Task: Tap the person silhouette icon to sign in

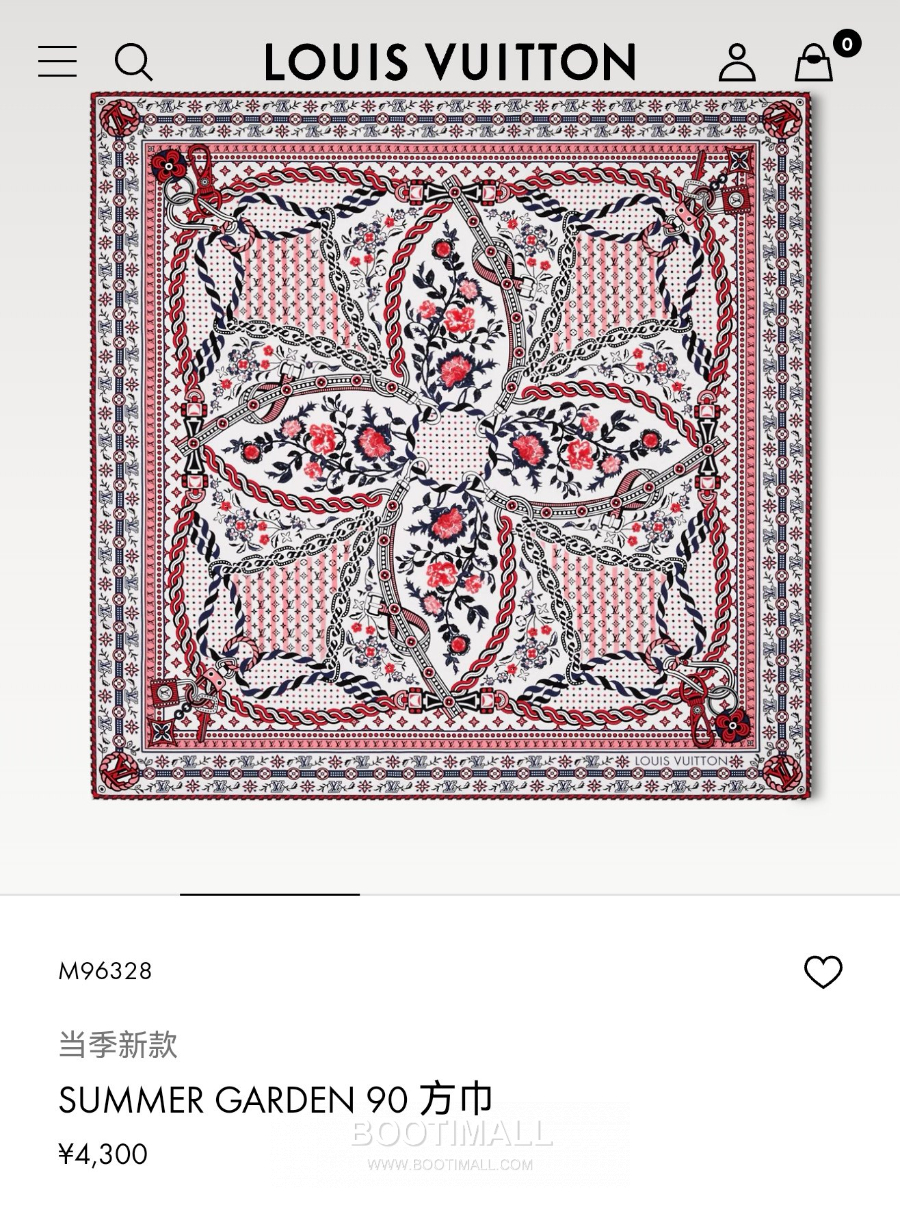Action: point(738,61)
